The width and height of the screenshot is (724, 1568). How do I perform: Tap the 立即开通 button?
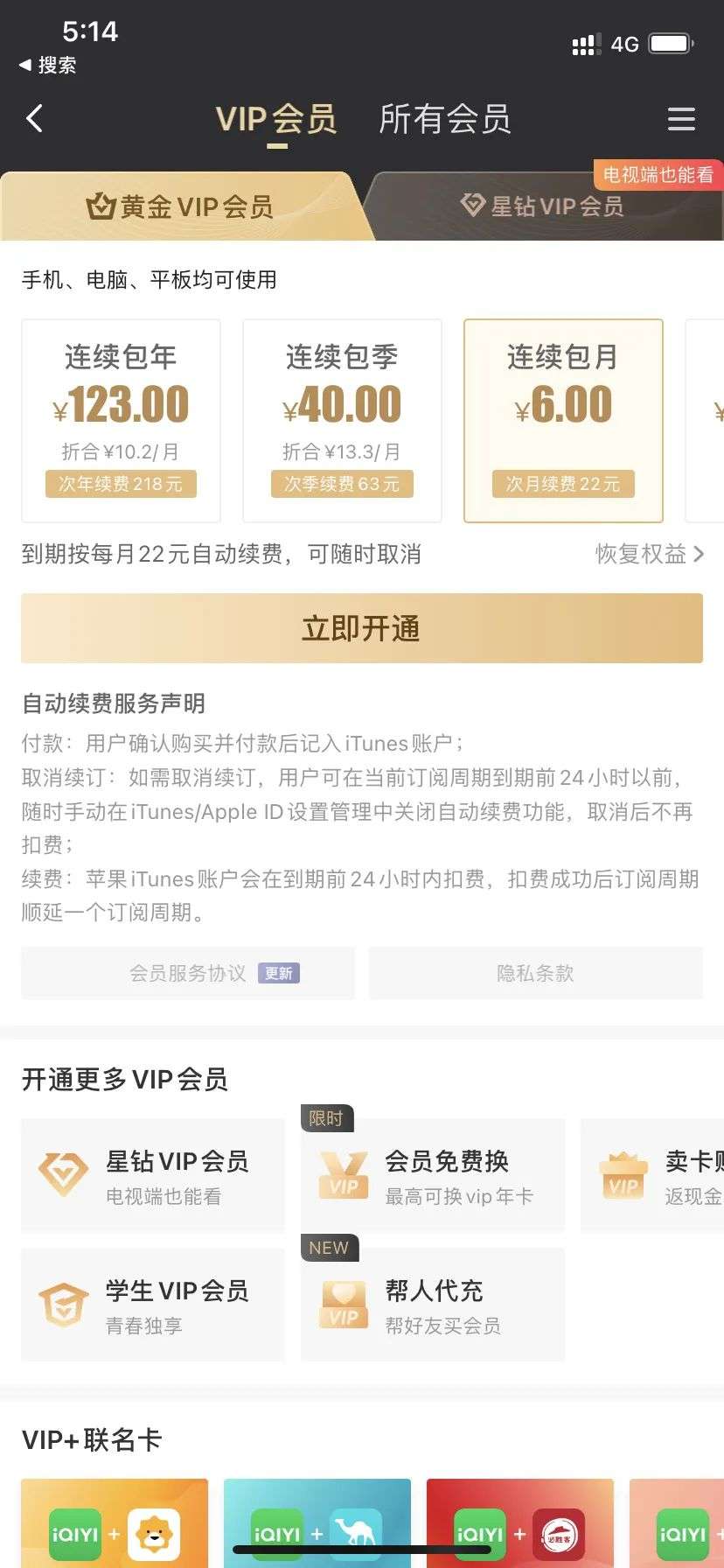point(362,628)
